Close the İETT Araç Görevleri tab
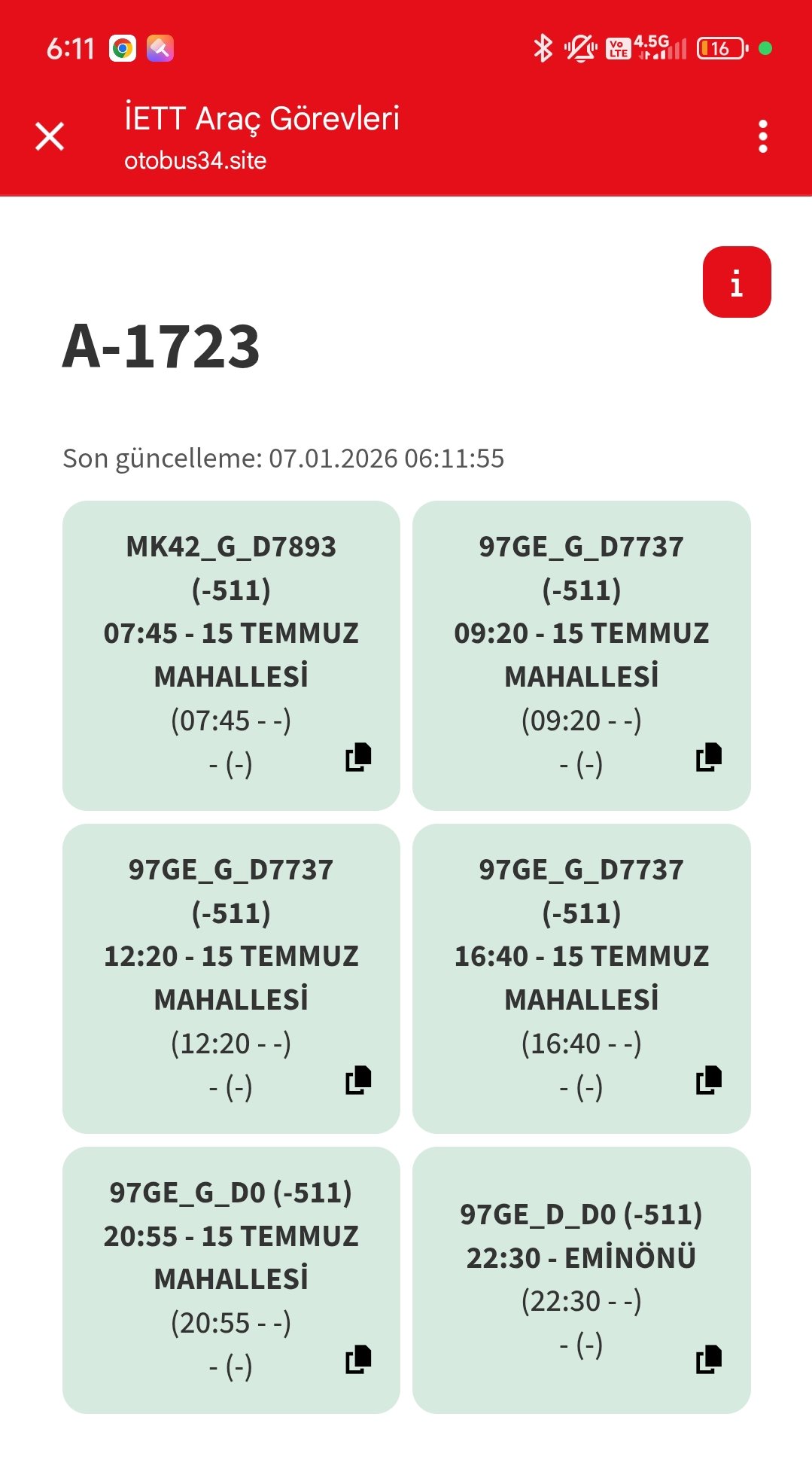The width and height of the screenshot is (812, 1481). (x=50, y=136)
